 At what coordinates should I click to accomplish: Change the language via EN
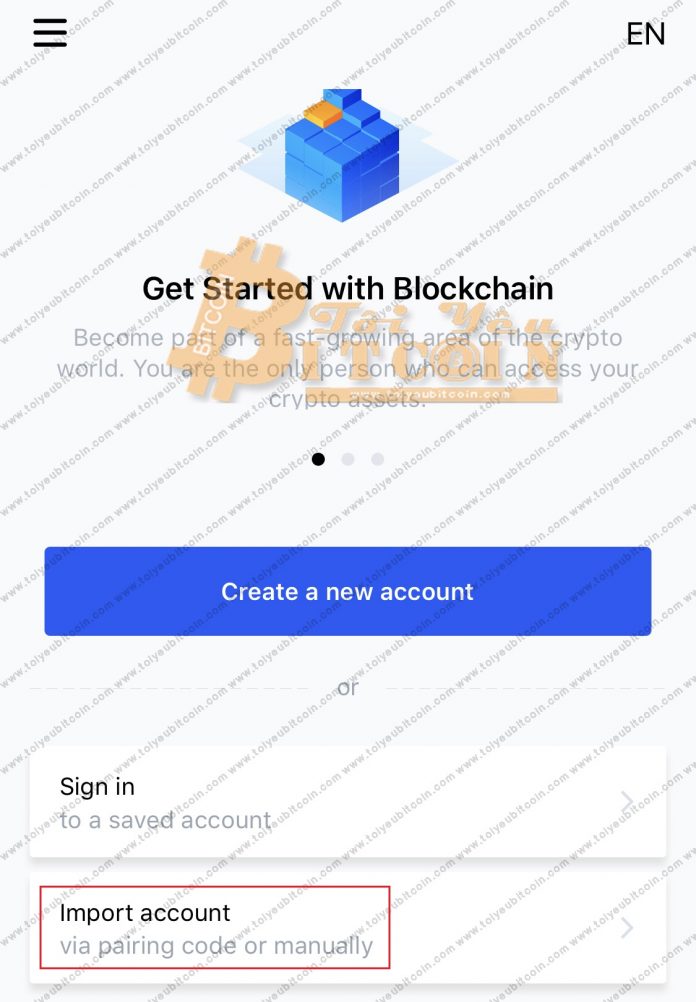(645, 34)
